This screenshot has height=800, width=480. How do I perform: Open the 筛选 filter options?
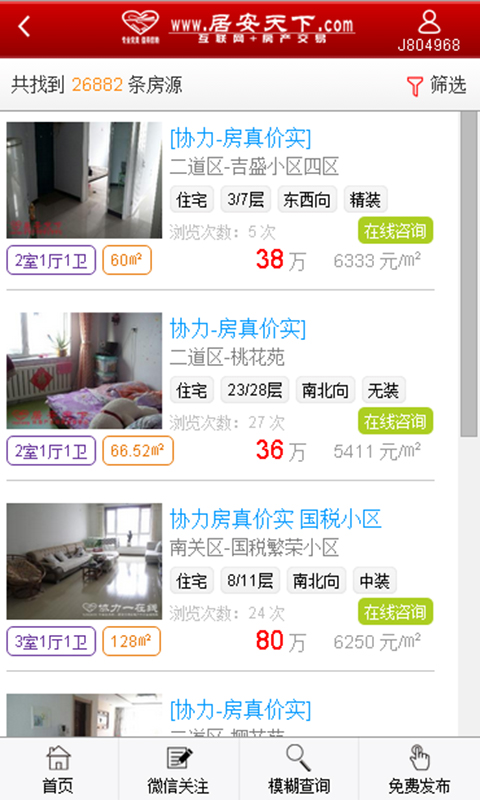click(437, 85)
